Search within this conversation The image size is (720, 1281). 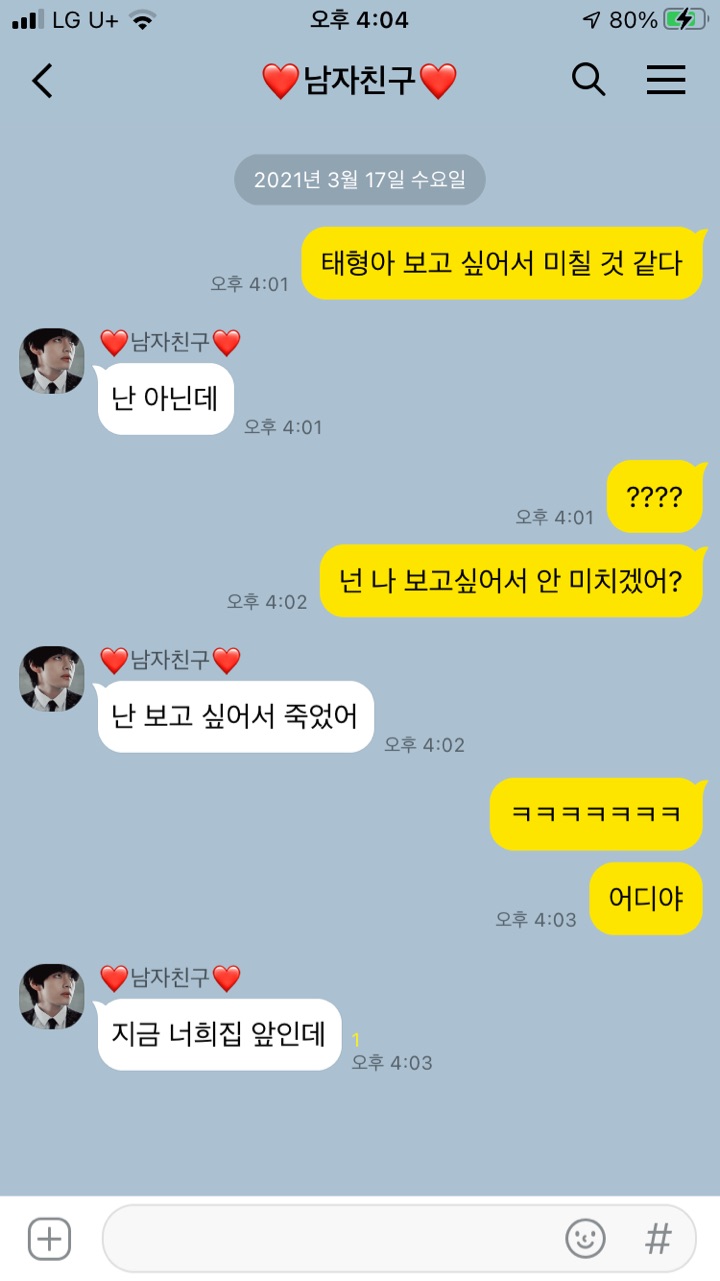(588, 80)
